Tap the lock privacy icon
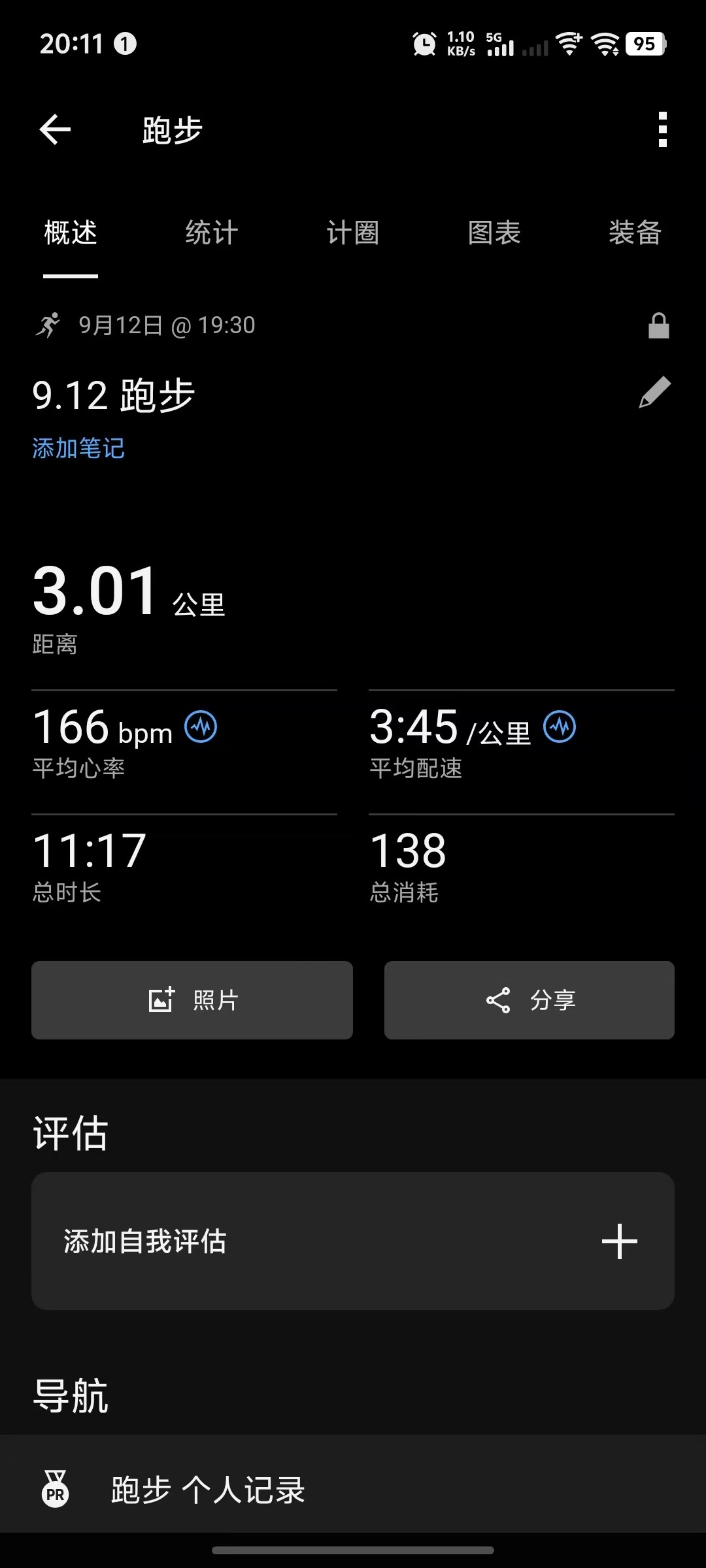 [x=658, y=325]
